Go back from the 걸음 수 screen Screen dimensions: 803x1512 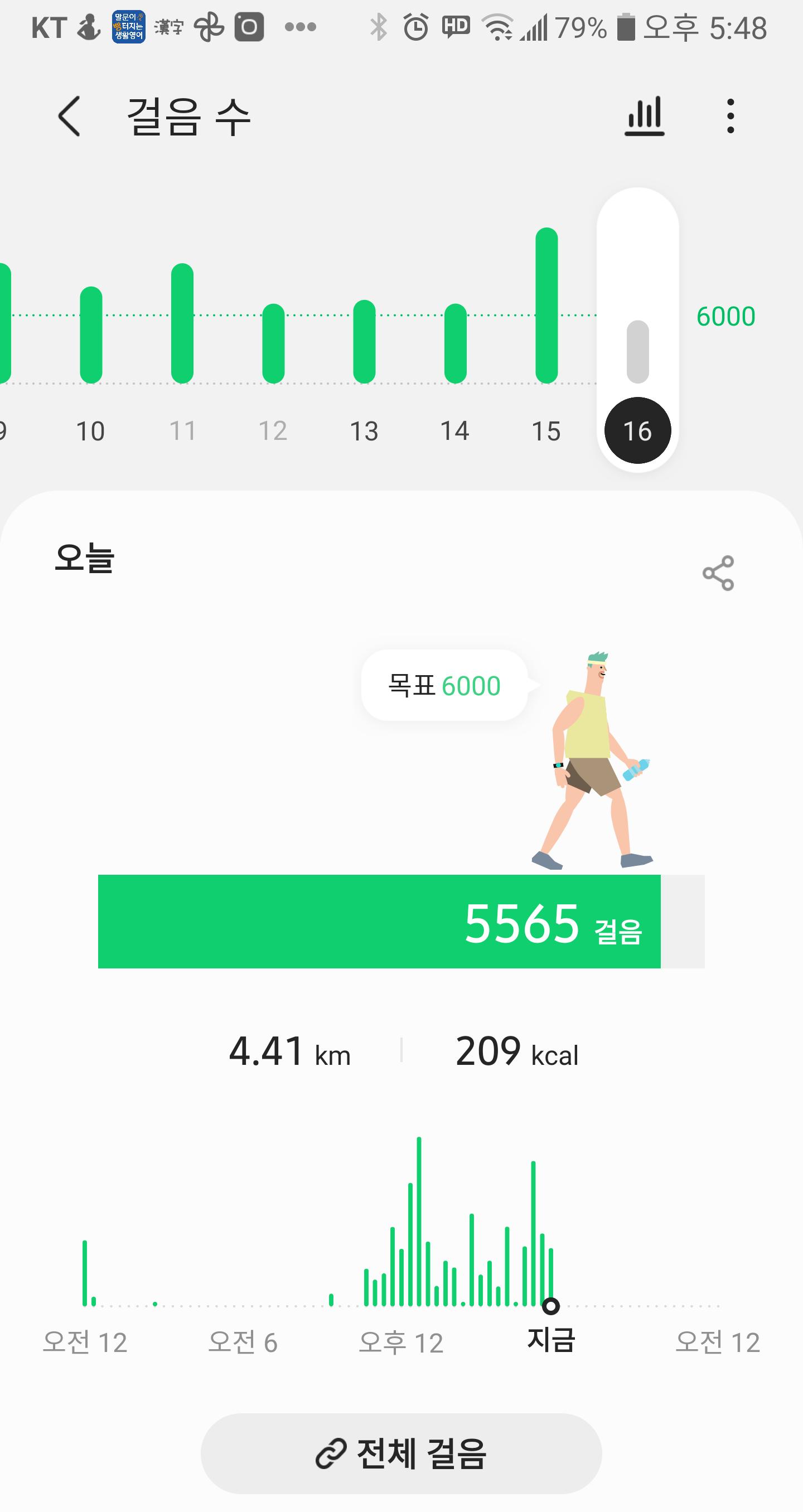pos(69,116)
